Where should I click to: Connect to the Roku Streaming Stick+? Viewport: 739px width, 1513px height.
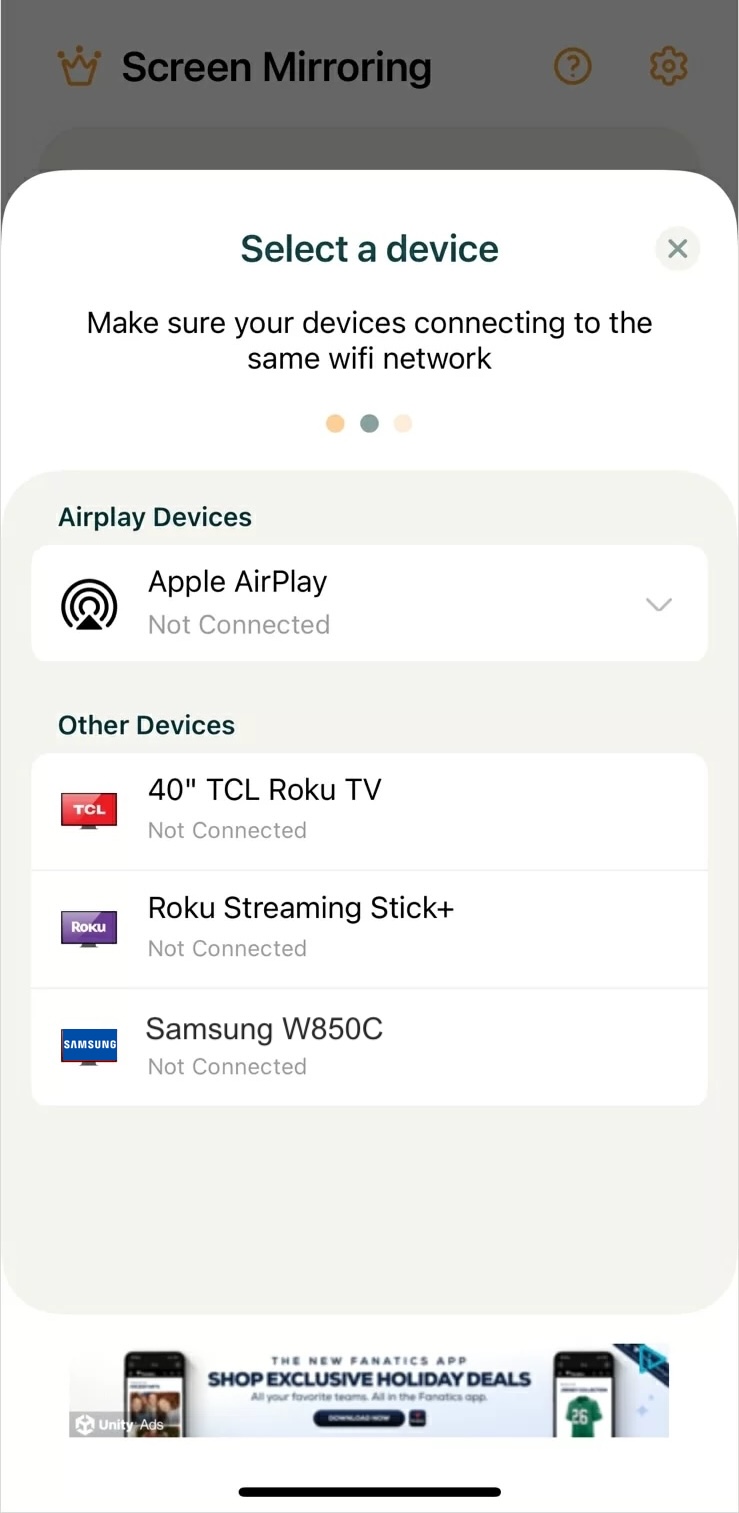click(370, 928)
